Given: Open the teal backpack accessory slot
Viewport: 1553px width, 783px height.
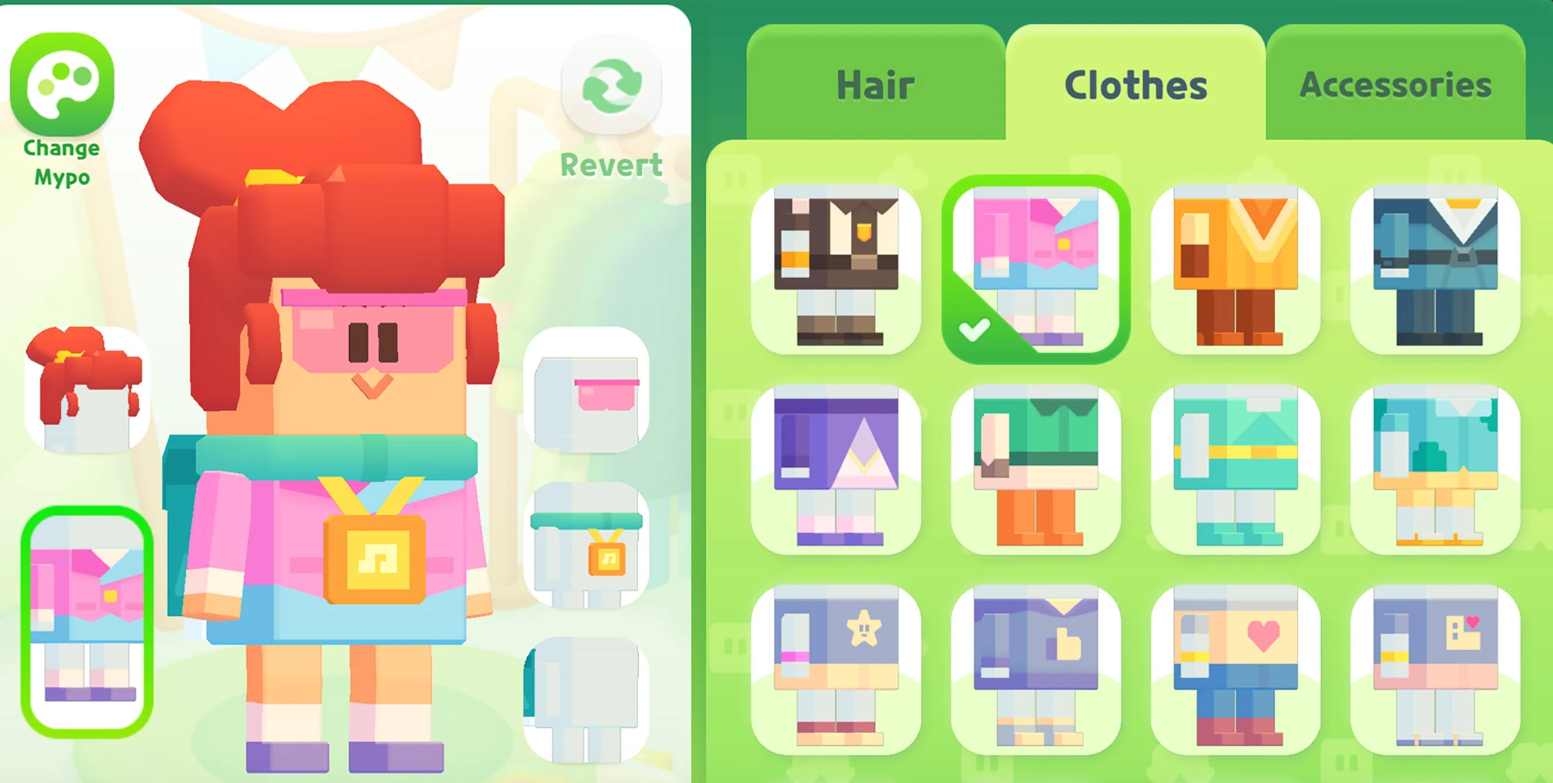Looking at the screenshot, I should (587, 699).
